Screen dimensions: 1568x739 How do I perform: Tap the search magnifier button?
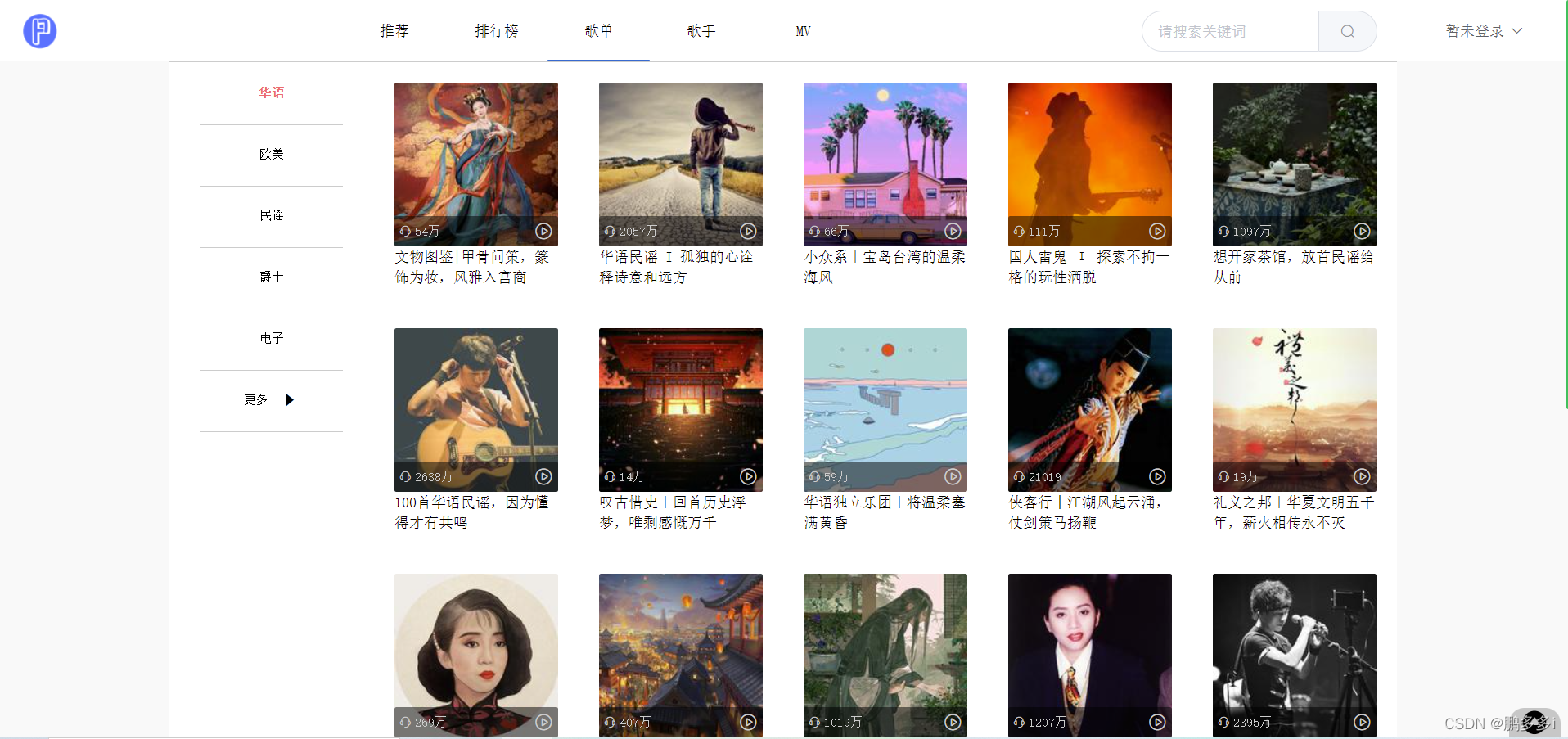pyautogui.click(x=1347, y=31)
